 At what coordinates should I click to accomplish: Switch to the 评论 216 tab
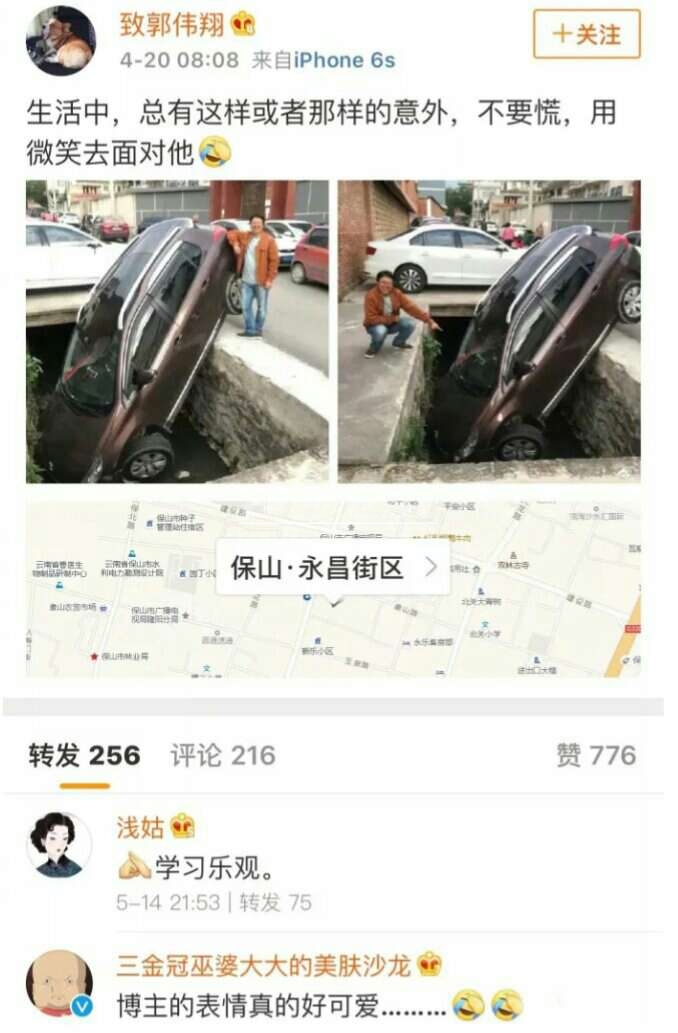click(x=222, y=755)
